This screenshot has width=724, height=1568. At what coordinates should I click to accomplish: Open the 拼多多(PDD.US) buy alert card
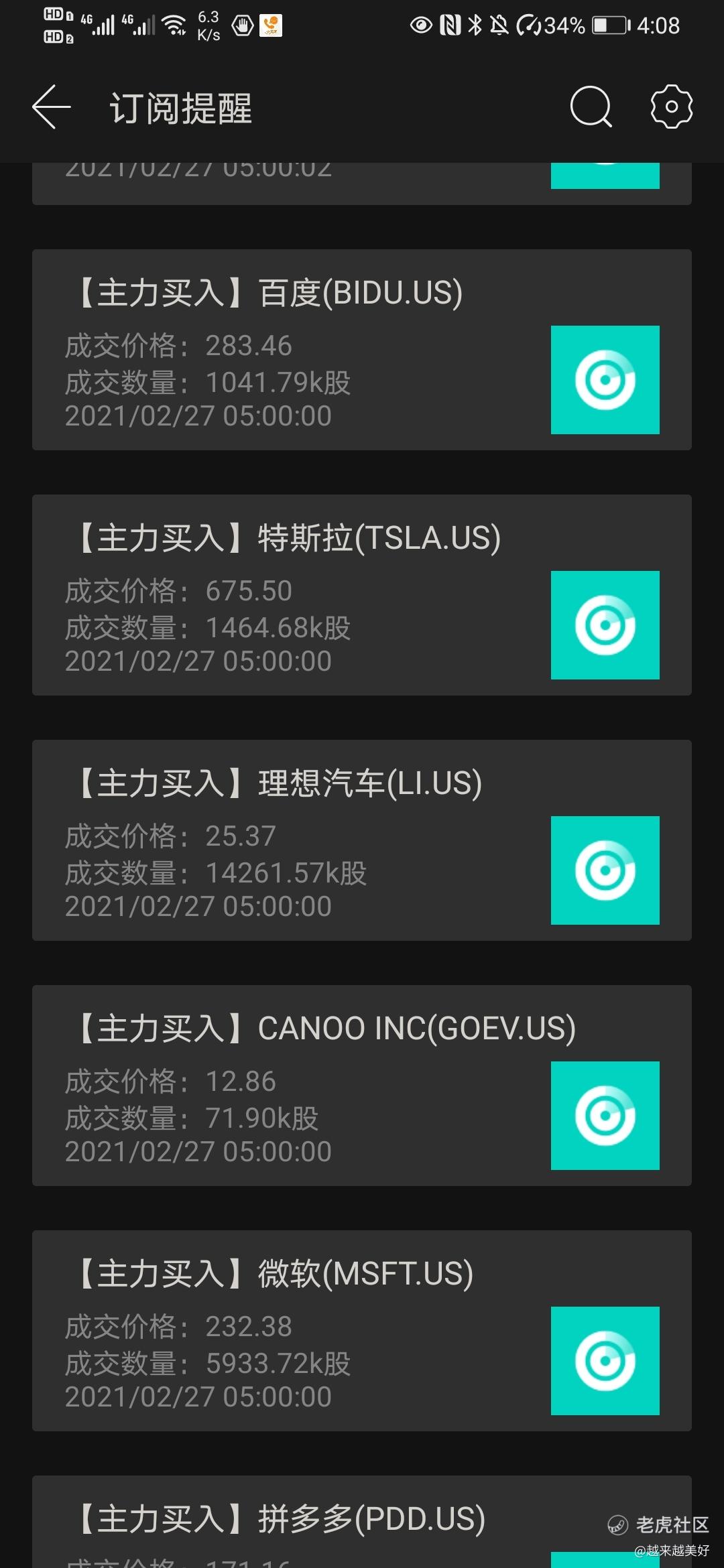point(362,1522)
